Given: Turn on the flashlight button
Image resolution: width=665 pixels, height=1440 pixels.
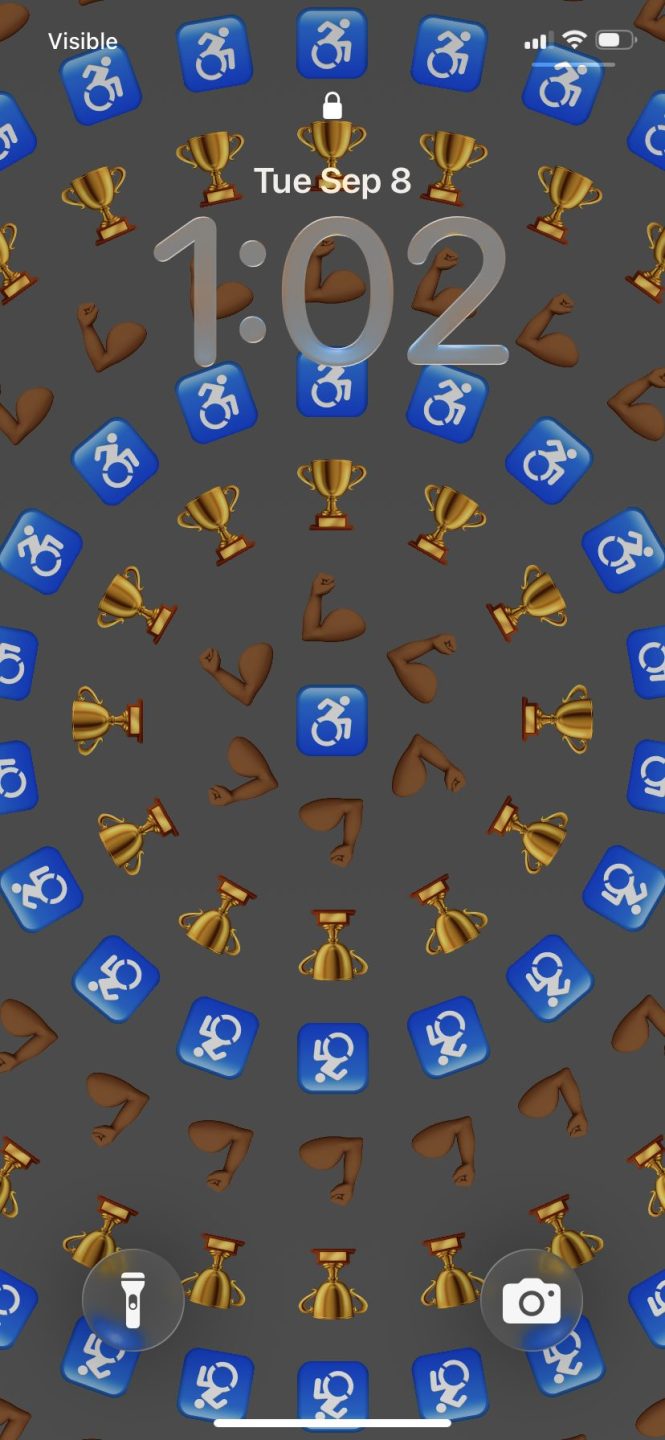Looking at the screenshot, I should pyautogui.click(x=133, y=1300).
